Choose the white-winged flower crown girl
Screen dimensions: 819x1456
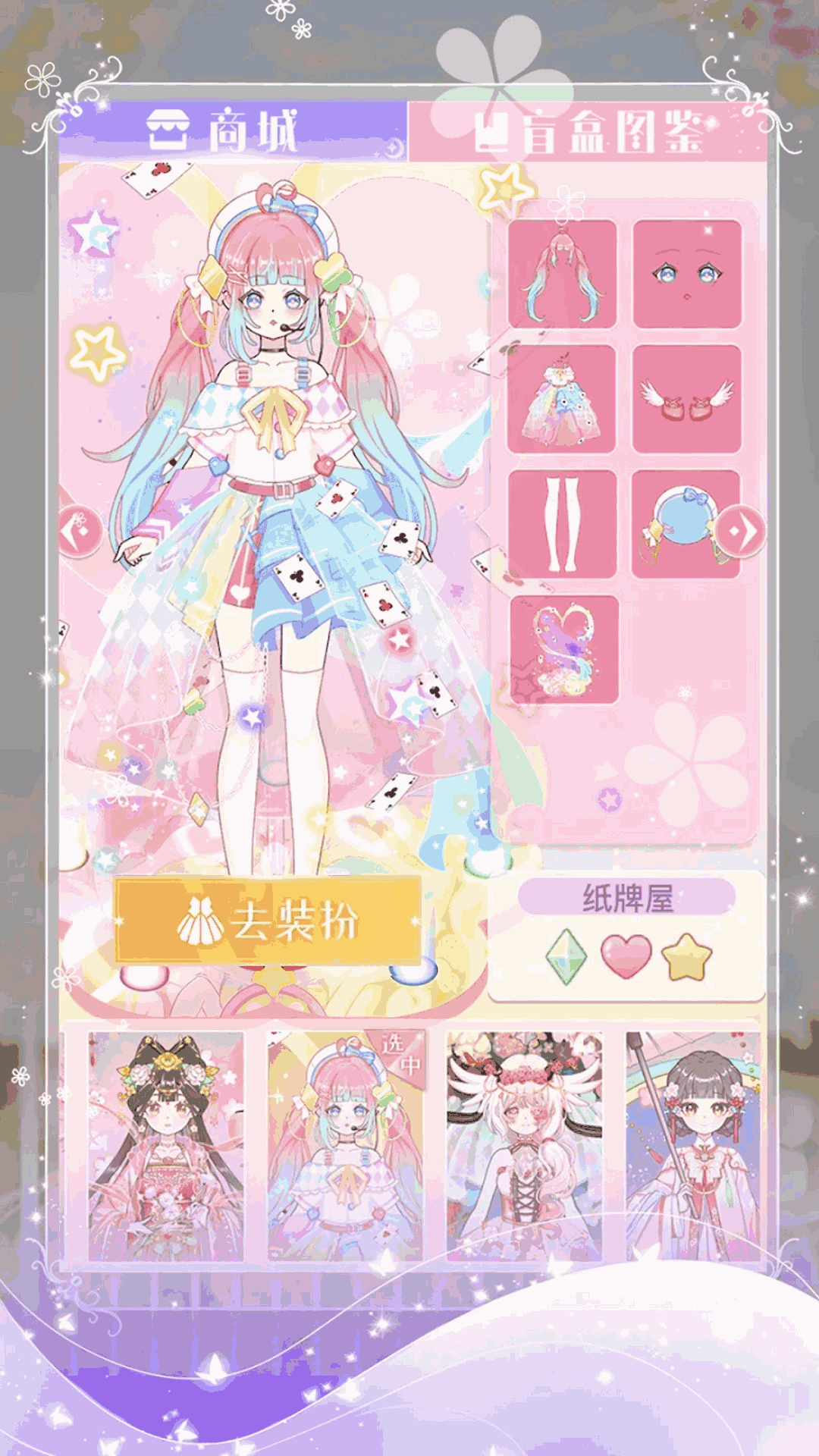[x=524, y=1146]
